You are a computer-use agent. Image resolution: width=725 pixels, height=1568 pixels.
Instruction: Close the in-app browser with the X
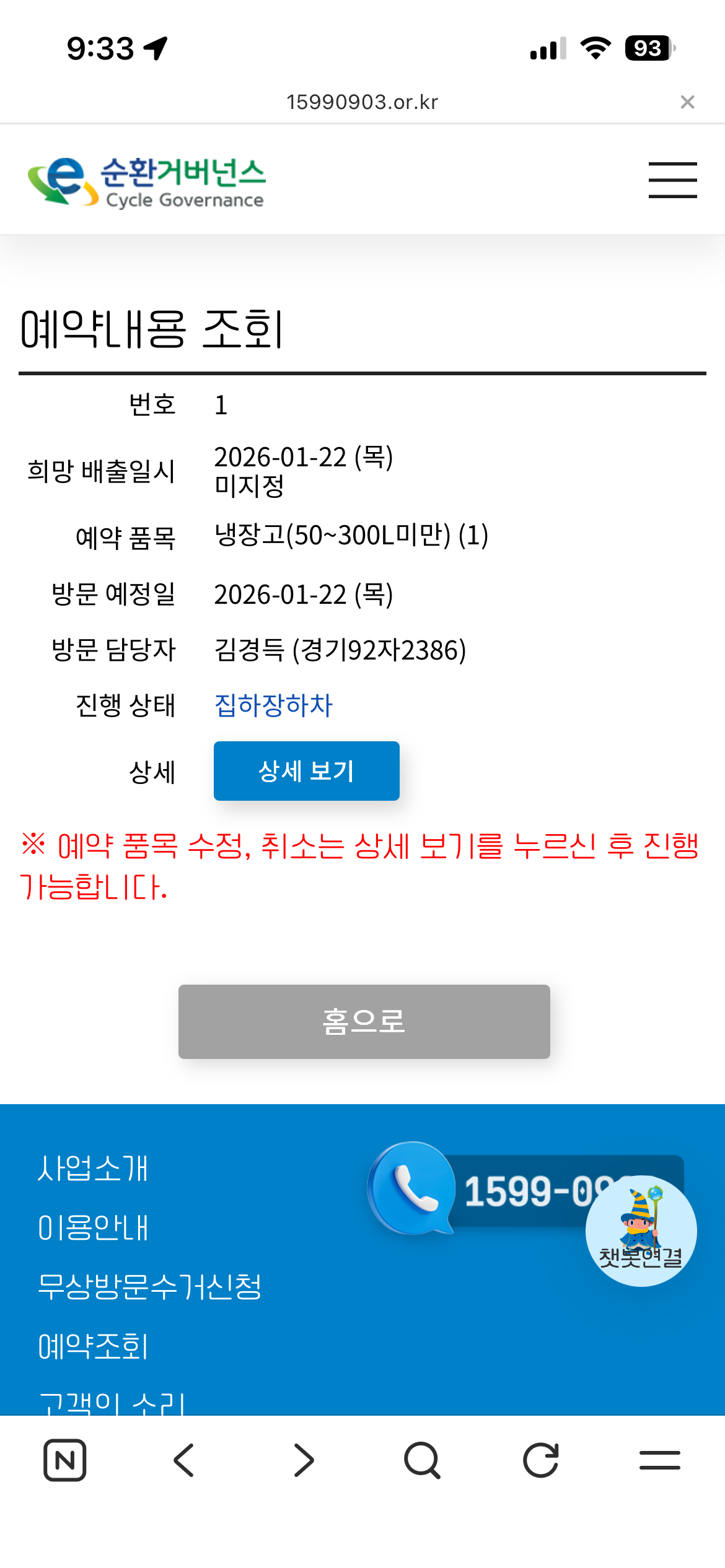(687, 102)
